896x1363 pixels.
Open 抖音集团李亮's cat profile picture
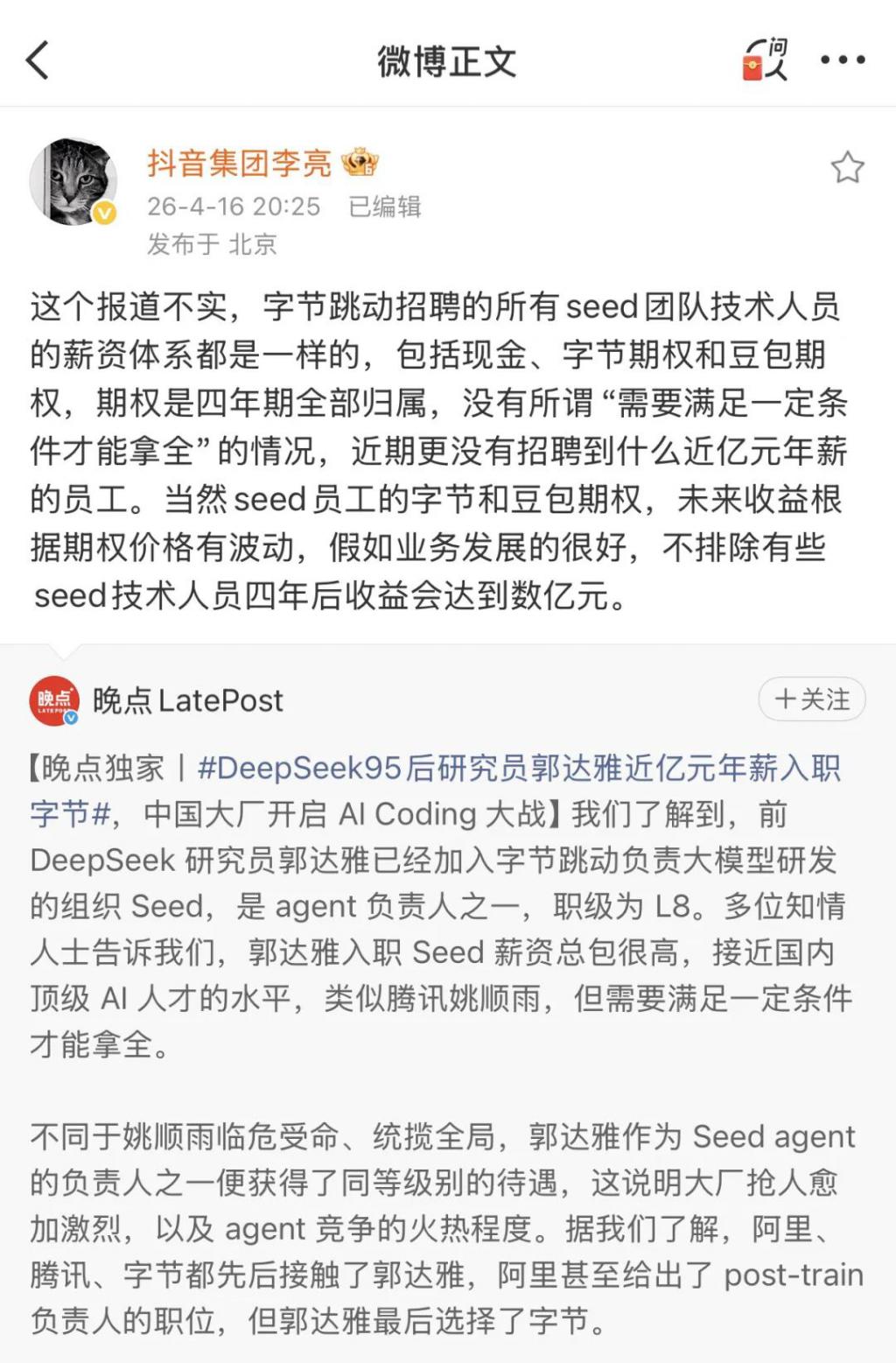(73, 181)
